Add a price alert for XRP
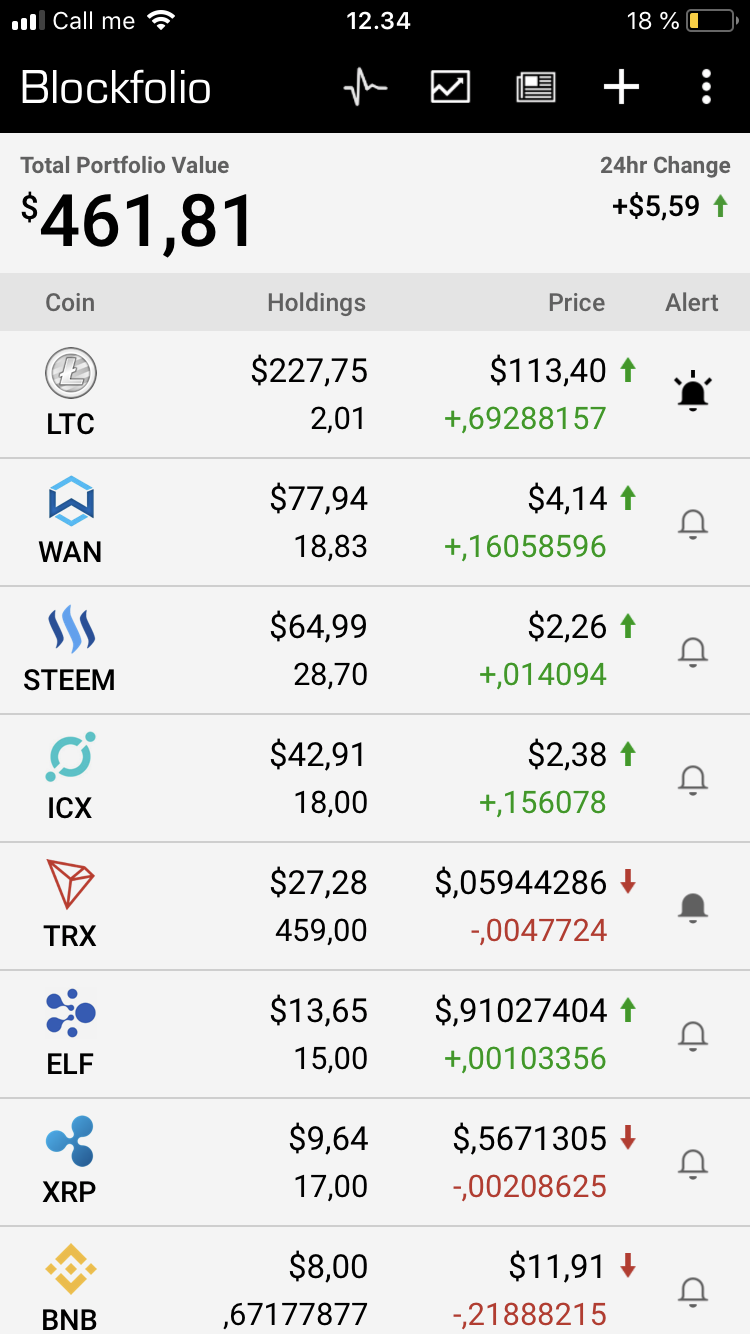 (692, 1163)
